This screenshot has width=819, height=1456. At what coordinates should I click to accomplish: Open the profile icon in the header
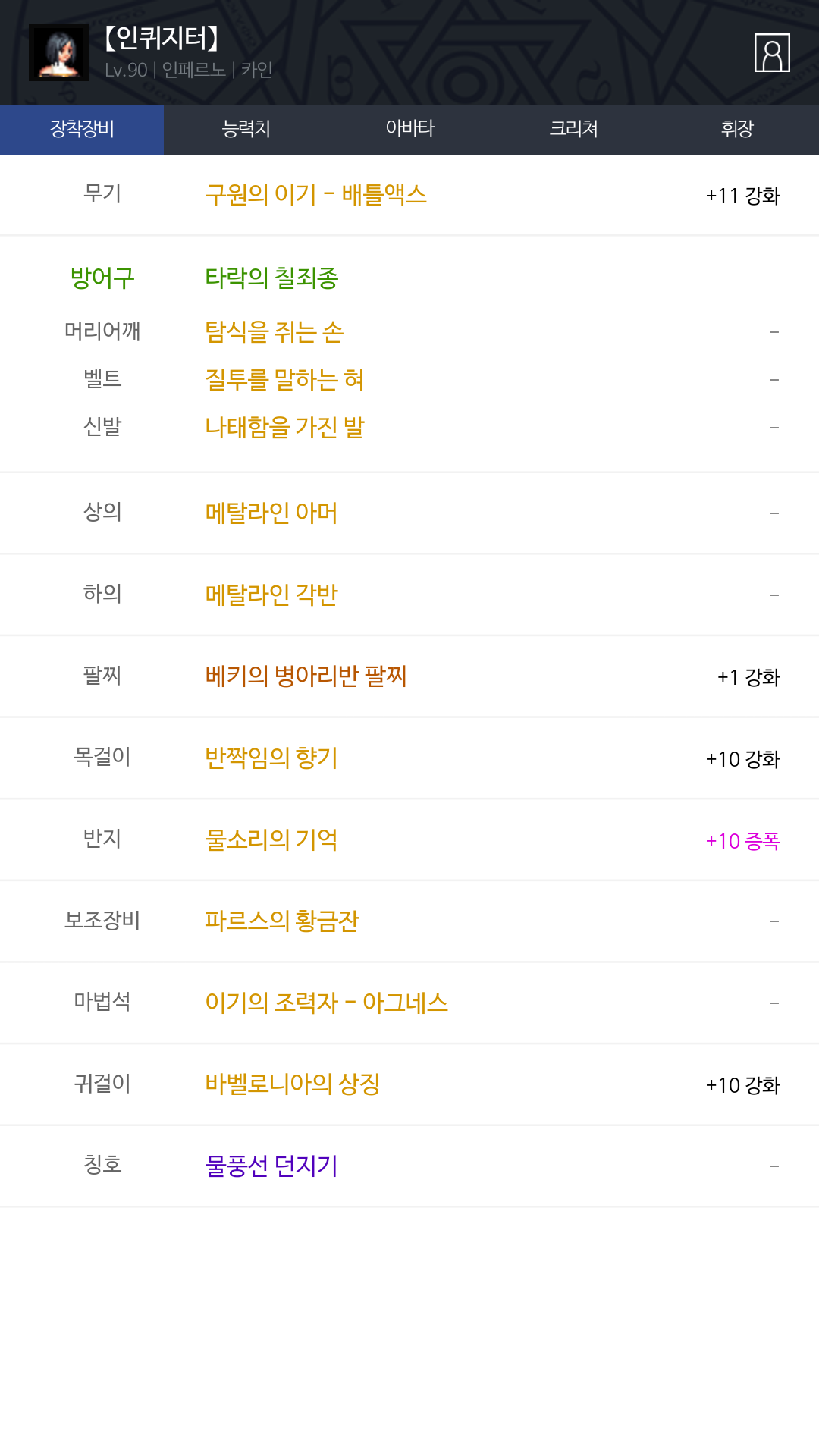click(x=772, y=52)
